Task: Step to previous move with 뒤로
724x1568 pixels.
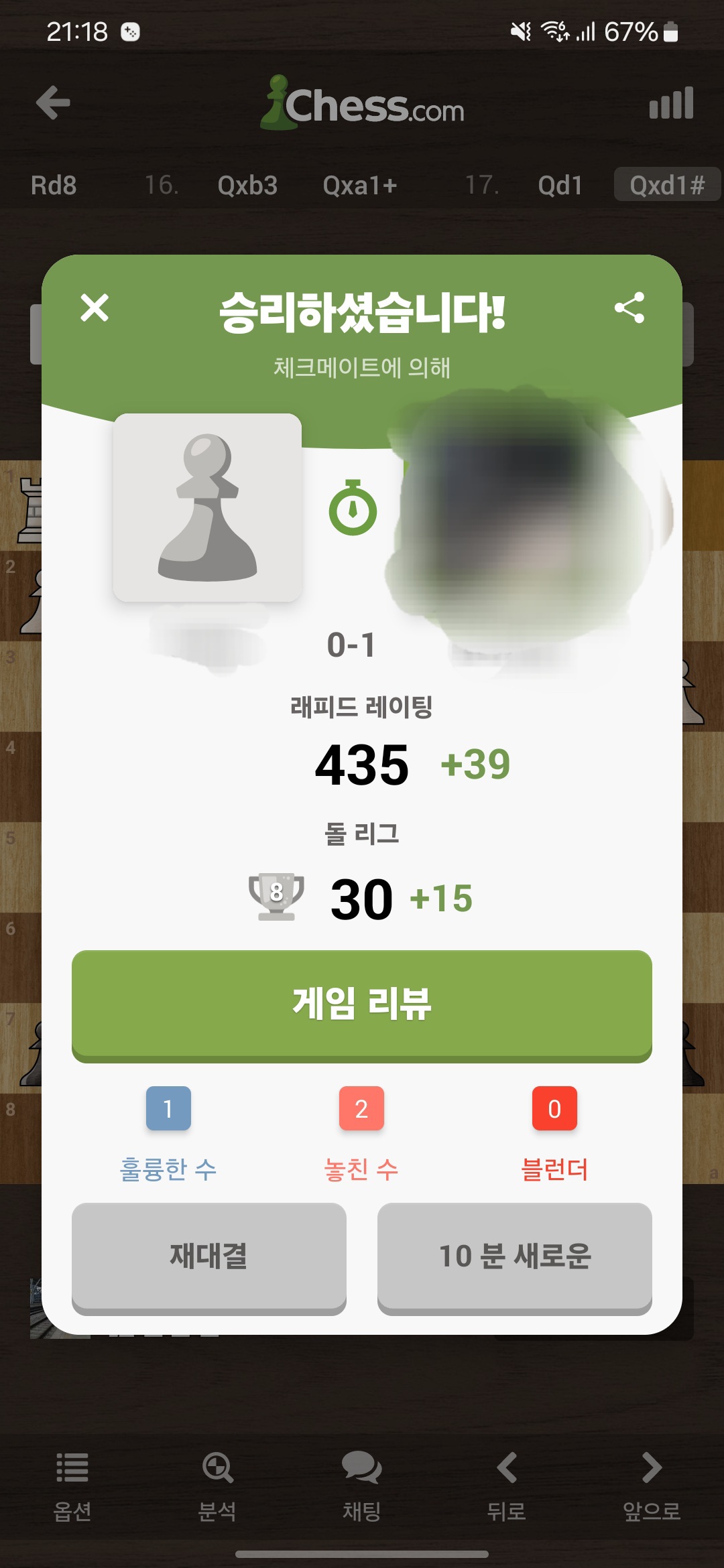Action: 507,1482
